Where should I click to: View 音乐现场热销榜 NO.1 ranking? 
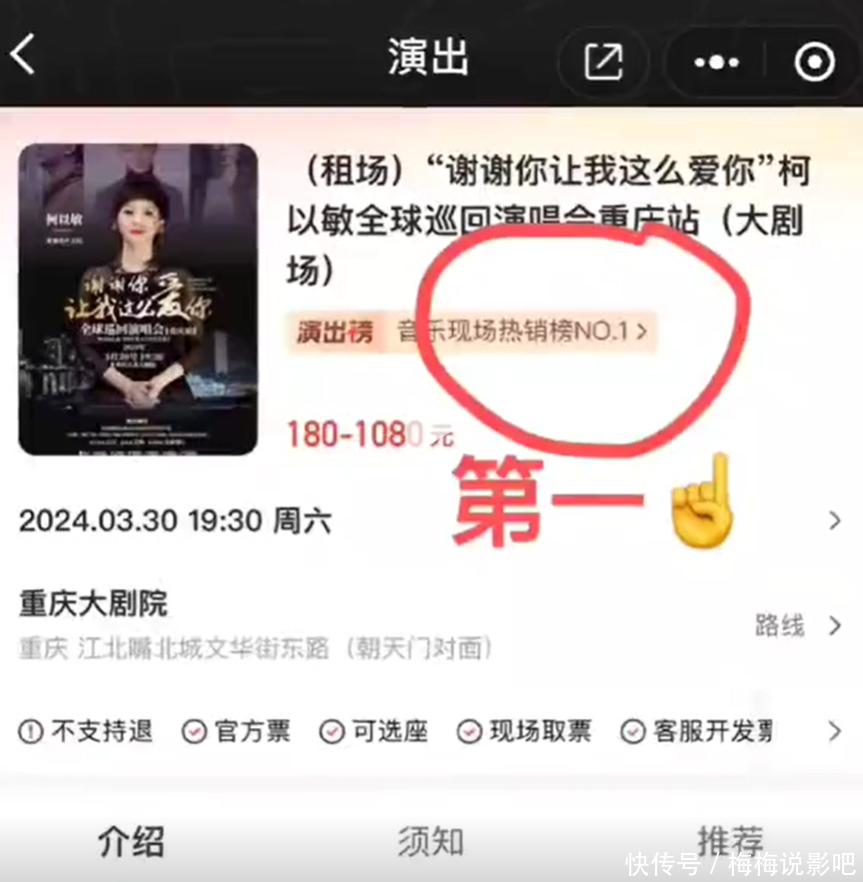522,332
